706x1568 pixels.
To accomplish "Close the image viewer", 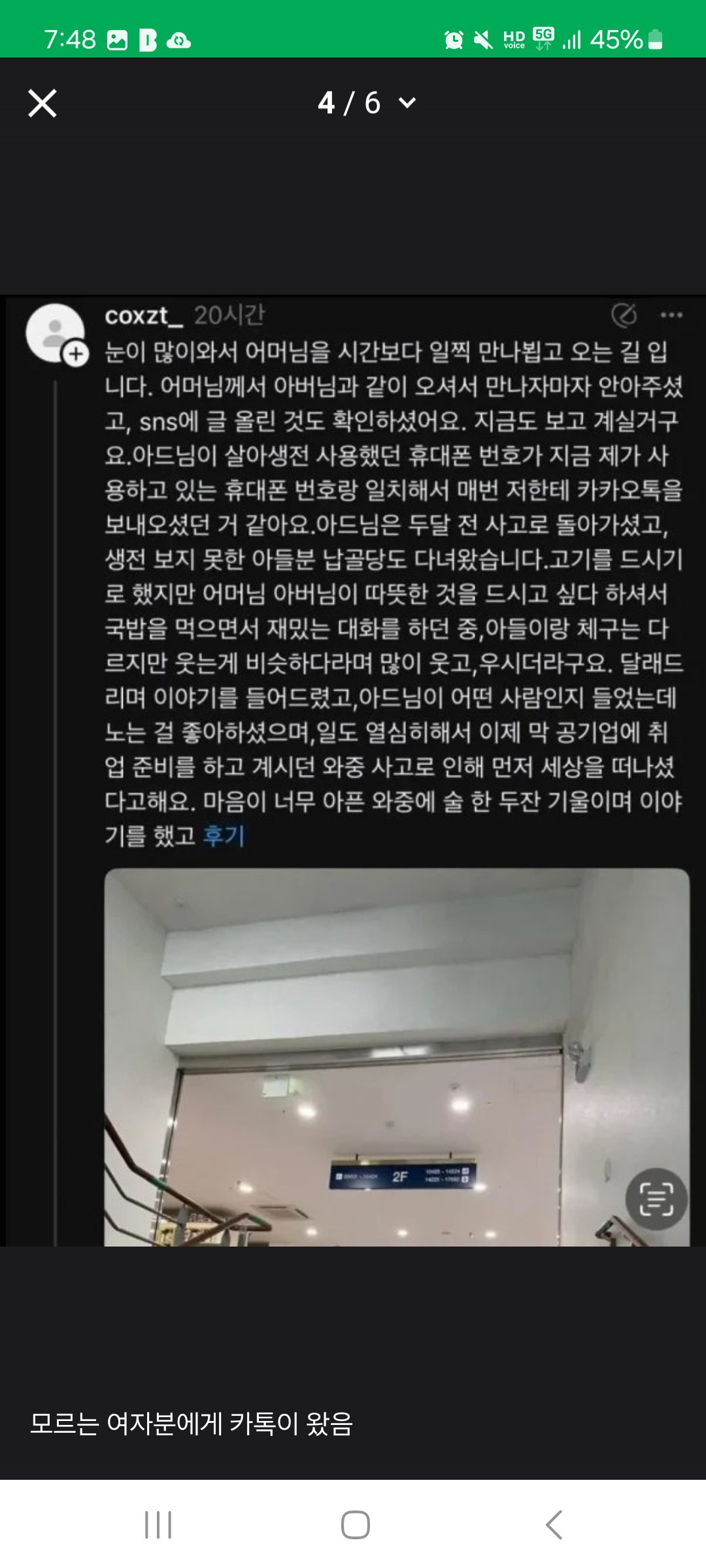I will (x=42, y=103).
